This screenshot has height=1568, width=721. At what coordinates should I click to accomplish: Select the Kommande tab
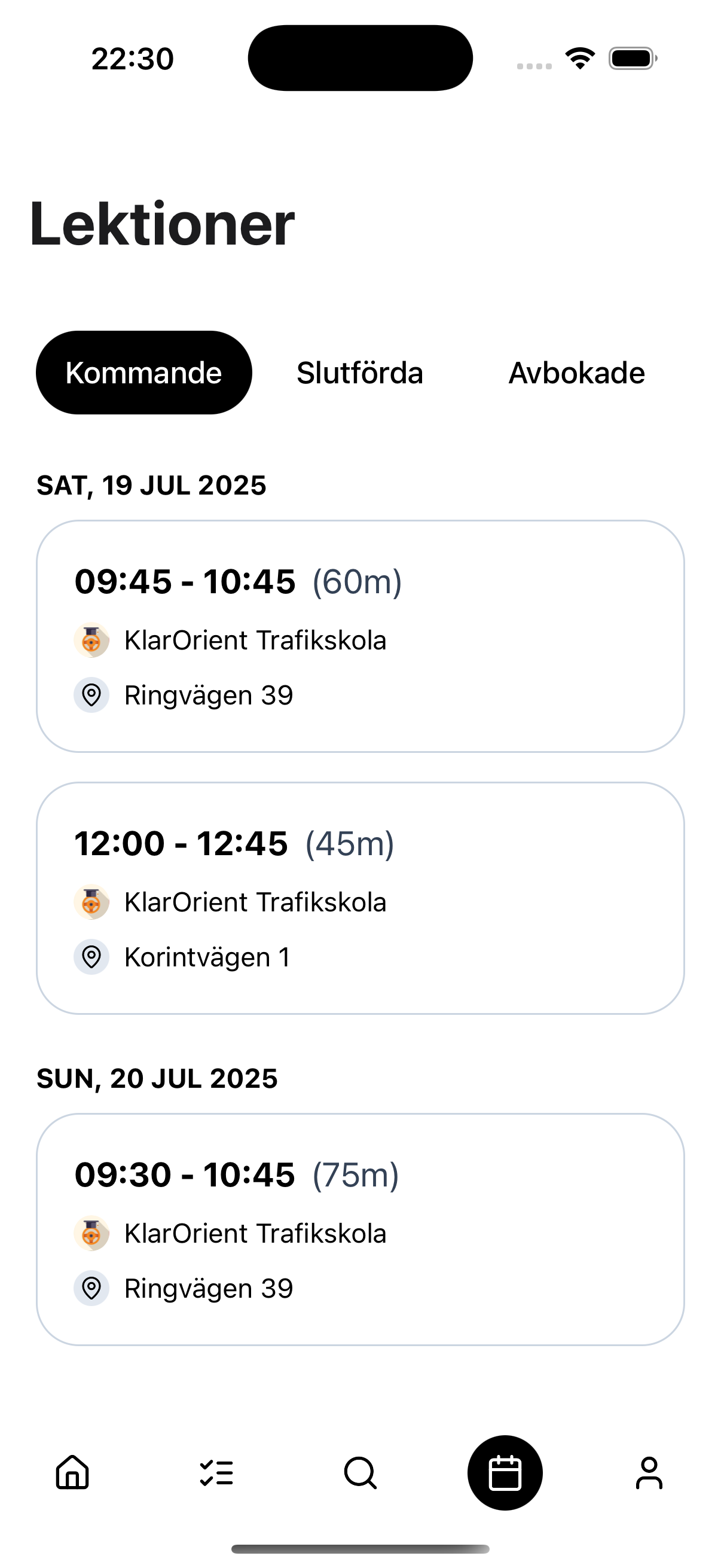[143, 373]
